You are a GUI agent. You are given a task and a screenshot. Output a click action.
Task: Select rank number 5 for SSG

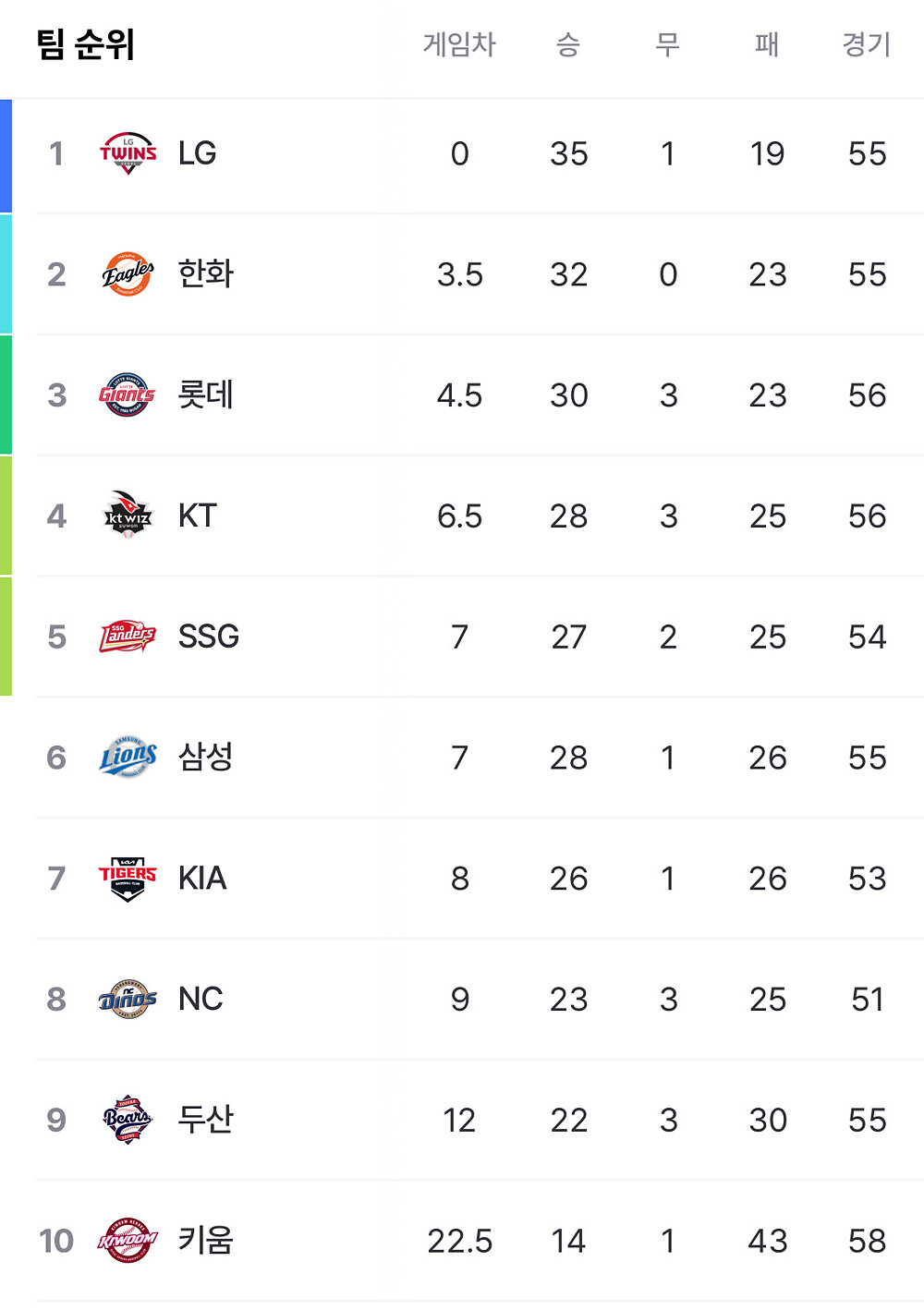coord(57,636)
